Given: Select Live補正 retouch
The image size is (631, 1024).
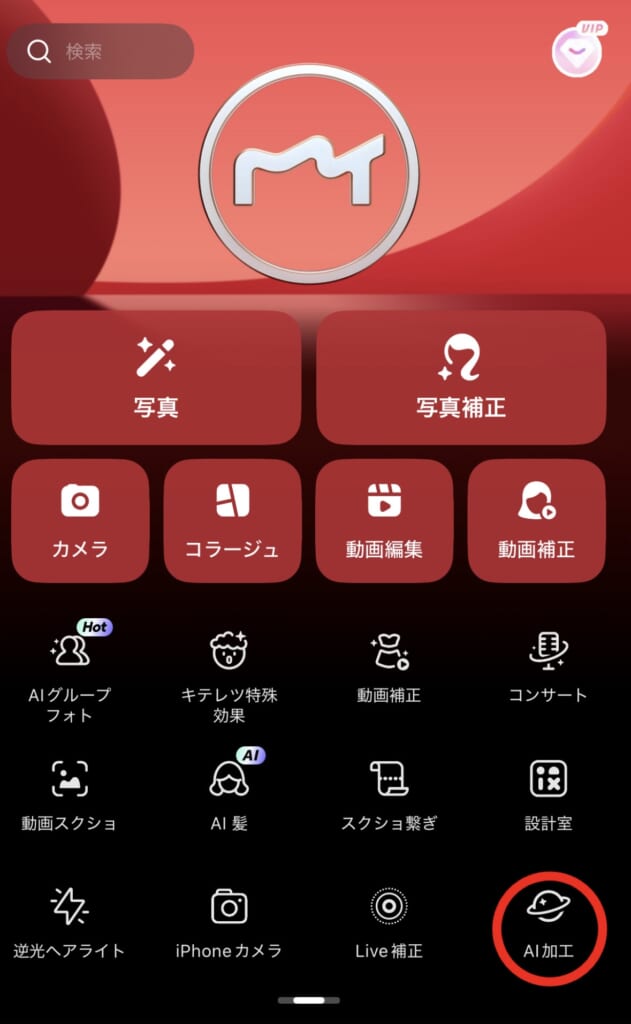Looking at the screenshot, I should [x=389, y=922].
